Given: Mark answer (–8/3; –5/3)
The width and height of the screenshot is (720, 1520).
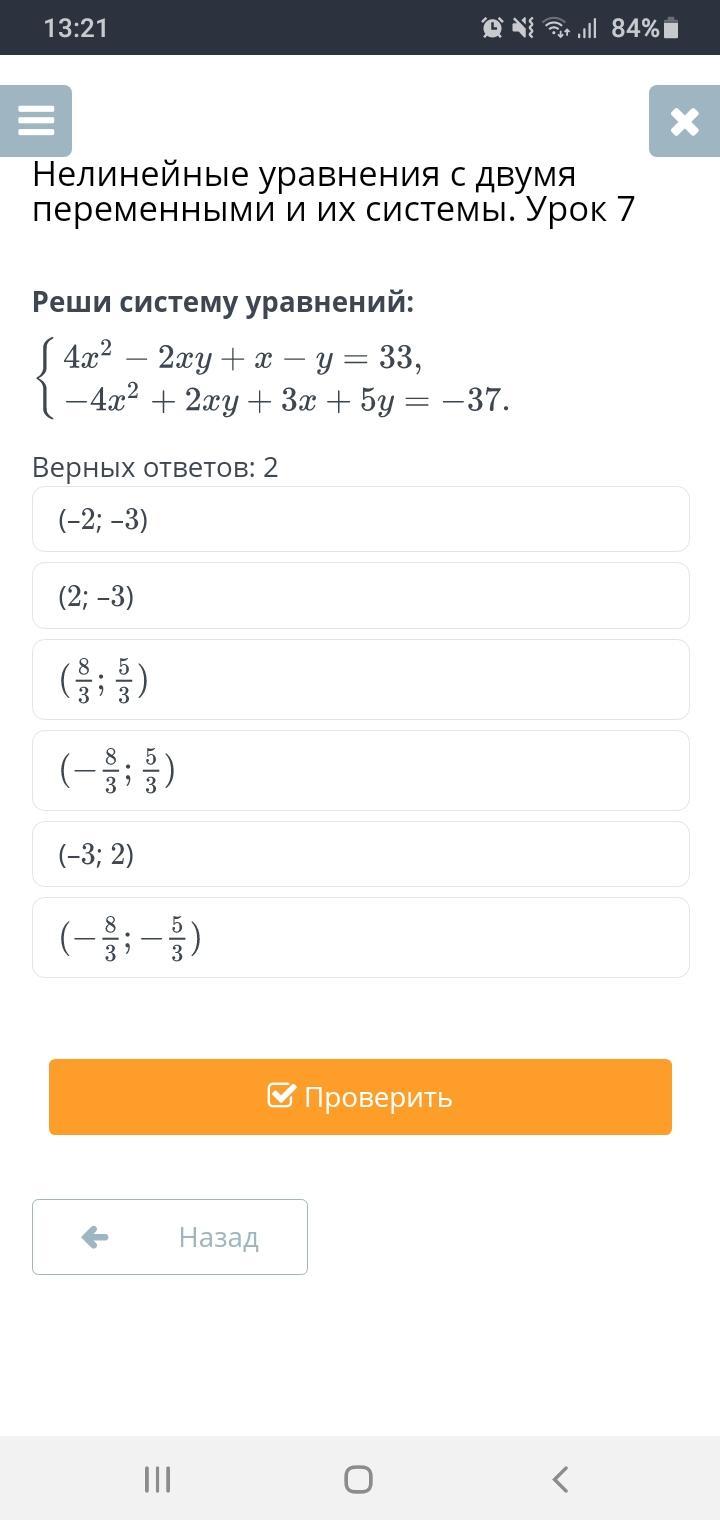Looking at the screenshot, I should (360, 938).
